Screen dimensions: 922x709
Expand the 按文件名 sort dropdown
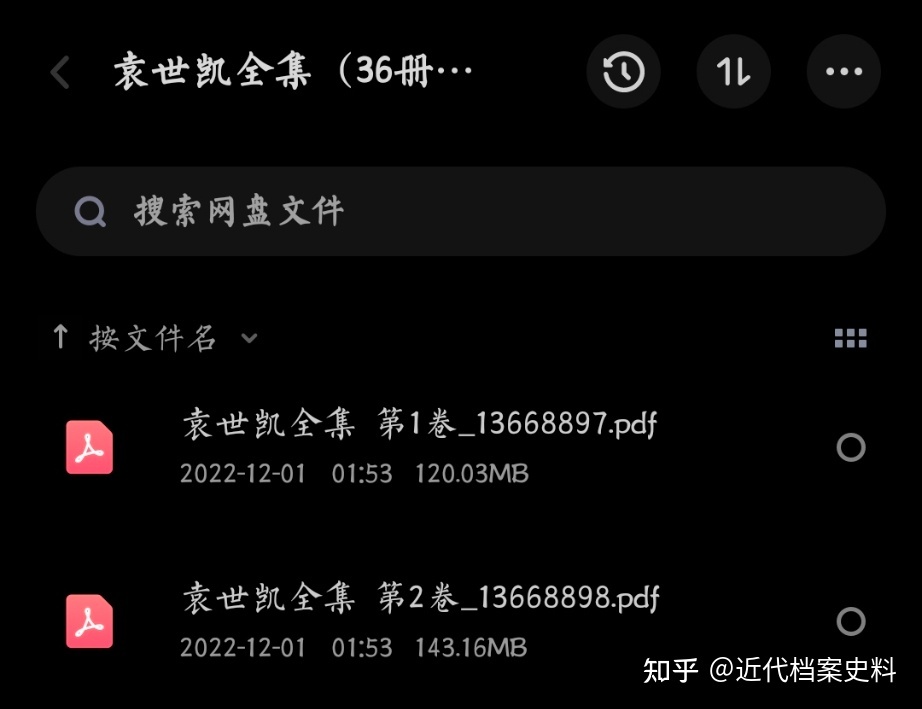coord(153,338)
